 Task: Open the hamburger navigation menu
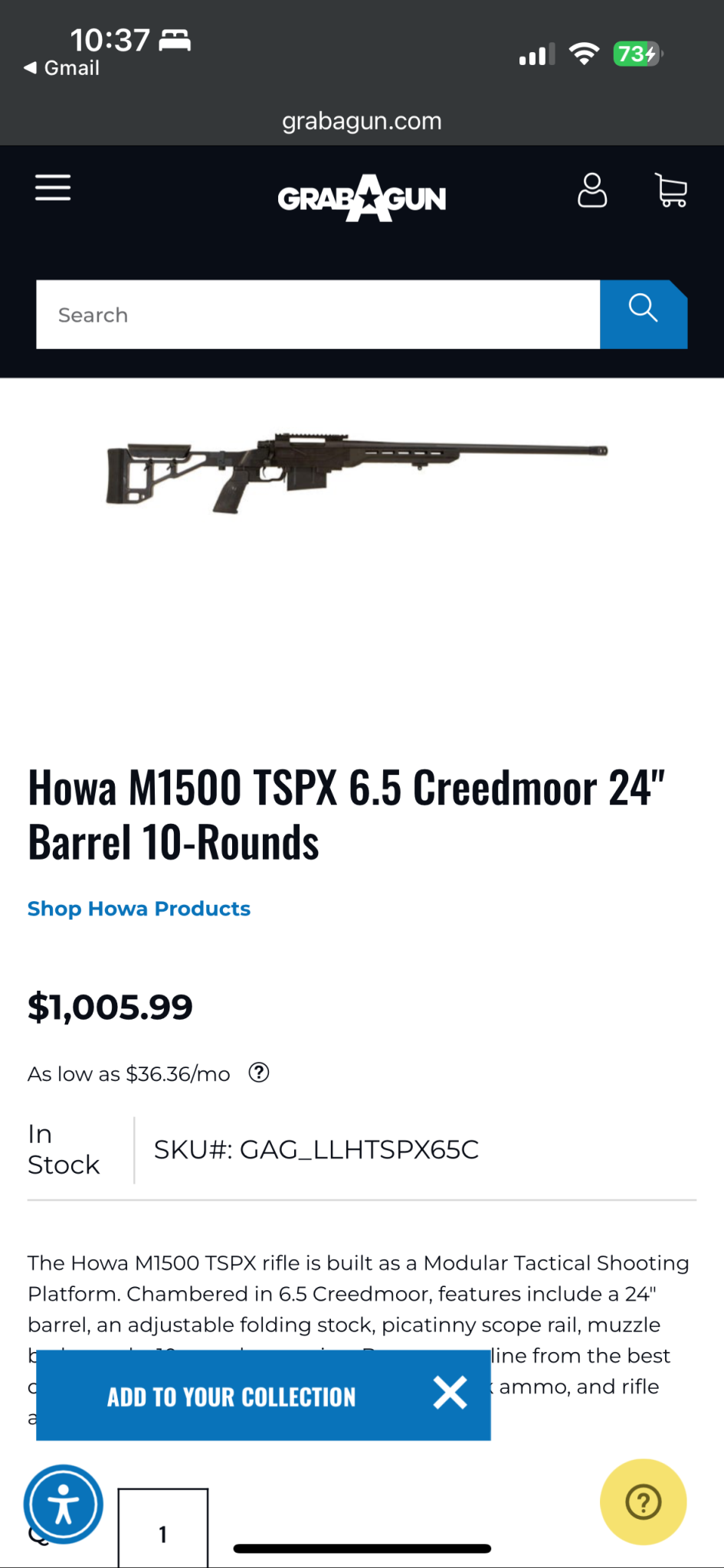pyautogui.click(x=53, y=188)
